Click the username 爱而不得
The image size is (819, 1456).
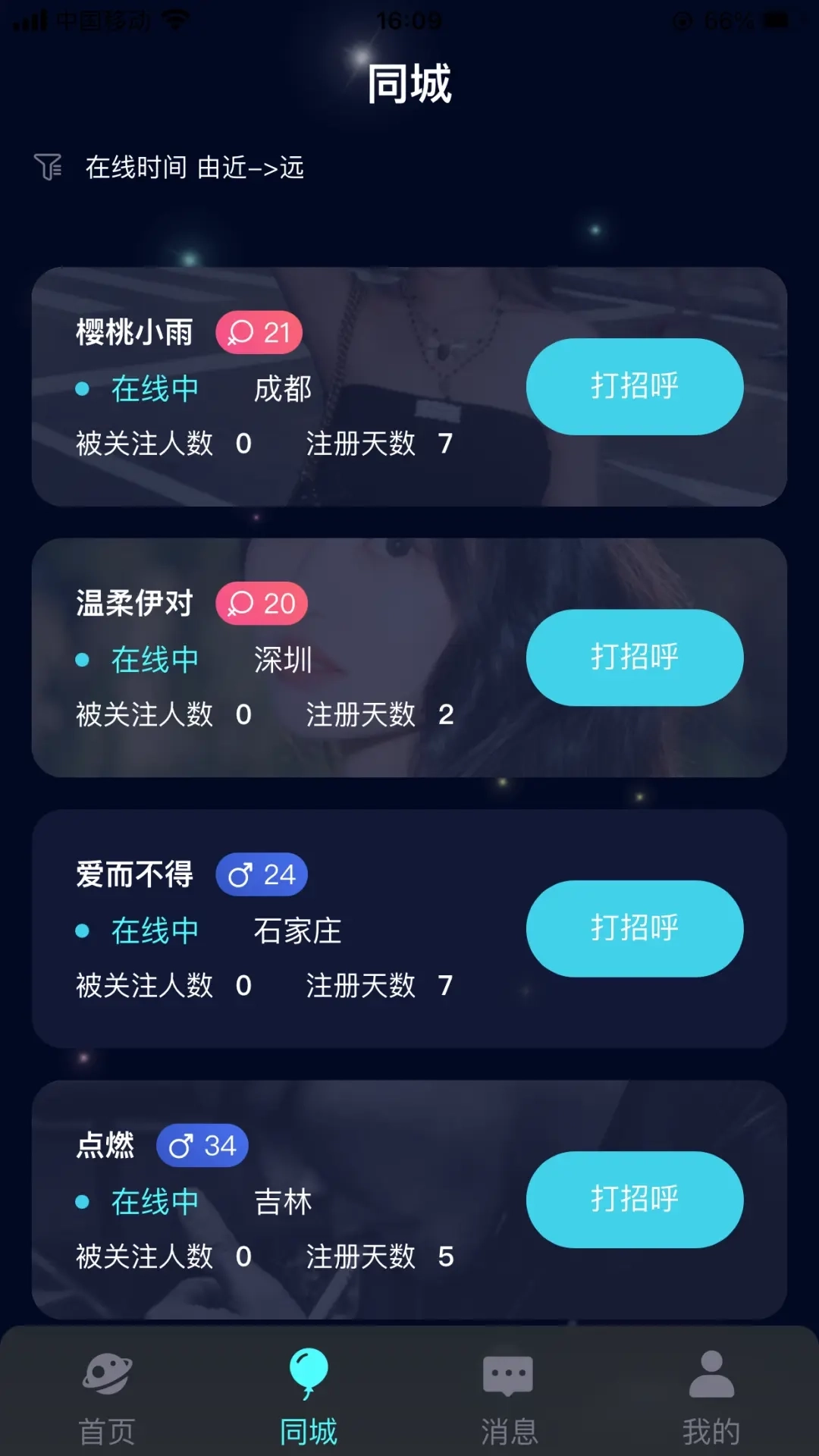click(x=135, y=873)
